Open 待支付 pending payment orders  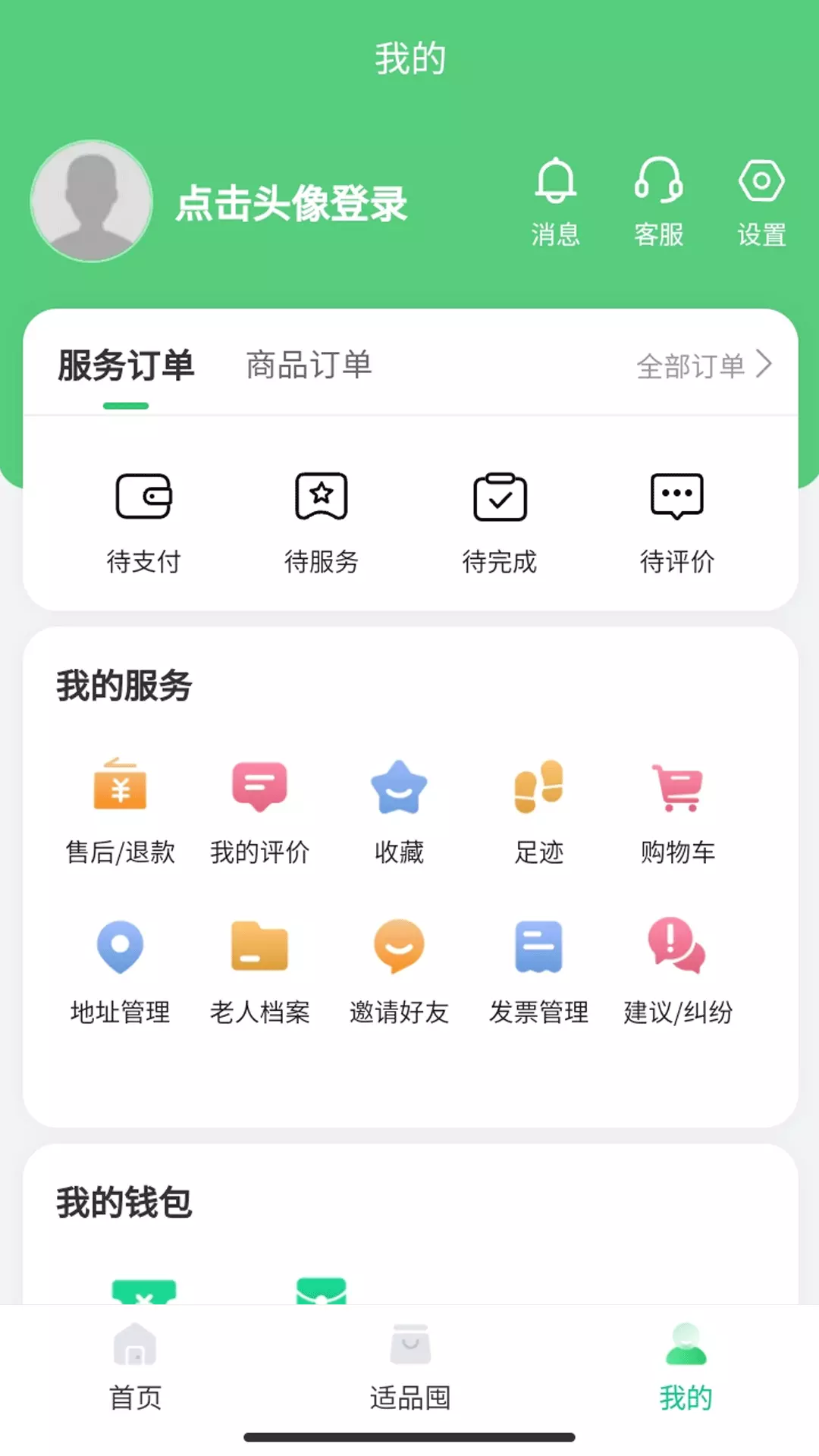pos(144,523)
